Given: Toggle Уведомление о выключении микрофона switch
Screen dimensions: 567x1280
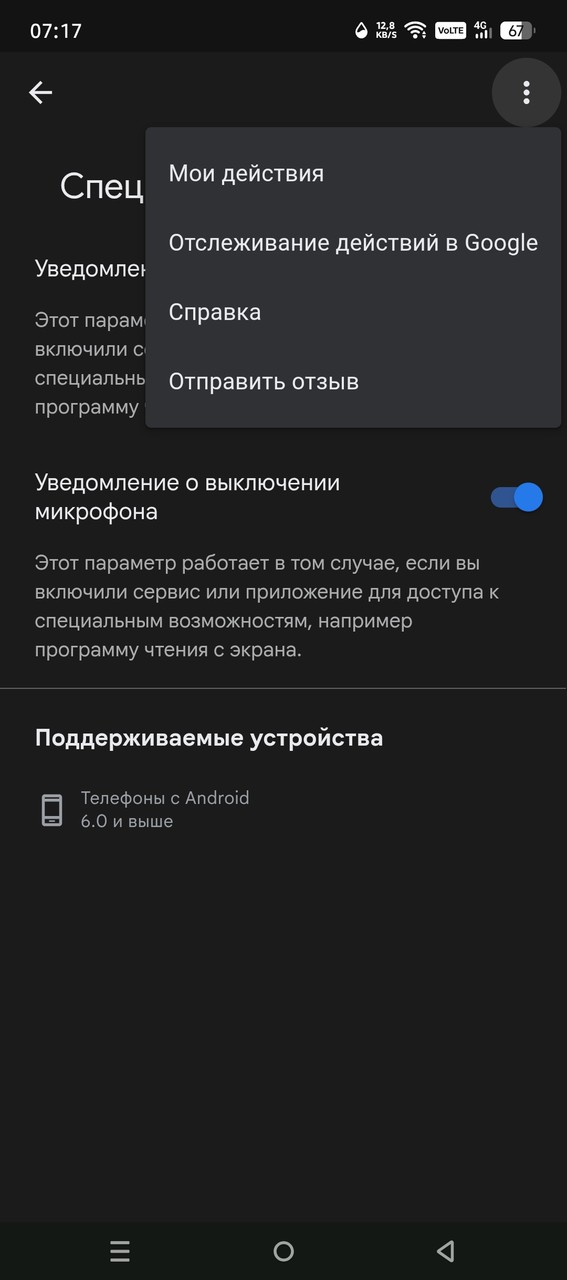Looking at the screenshot, I should click(x=517, y=497).
